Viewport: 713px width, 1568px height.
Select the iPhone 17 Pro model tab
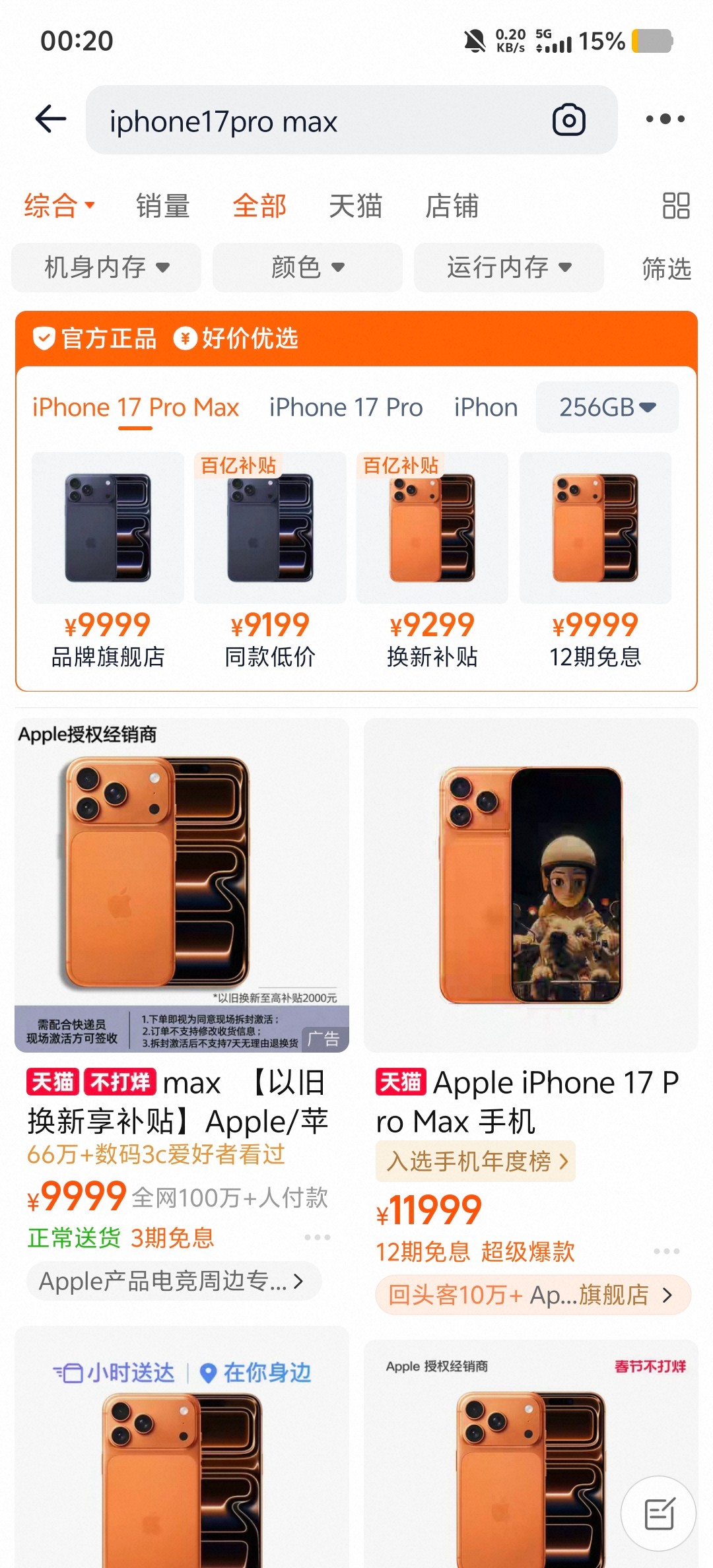click(x=345, y=407)
